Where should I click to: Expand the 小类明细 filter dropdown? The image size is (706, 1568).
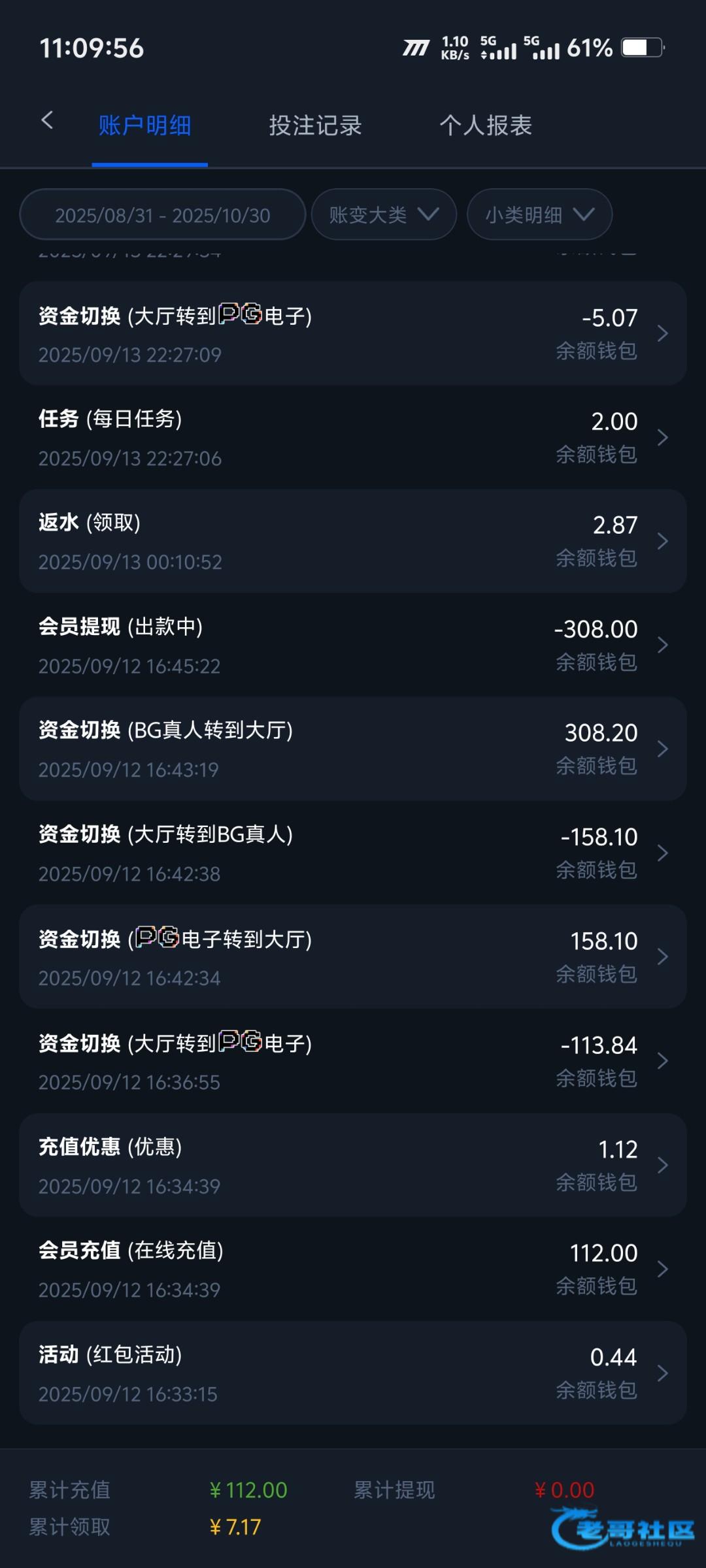[539, 215]
